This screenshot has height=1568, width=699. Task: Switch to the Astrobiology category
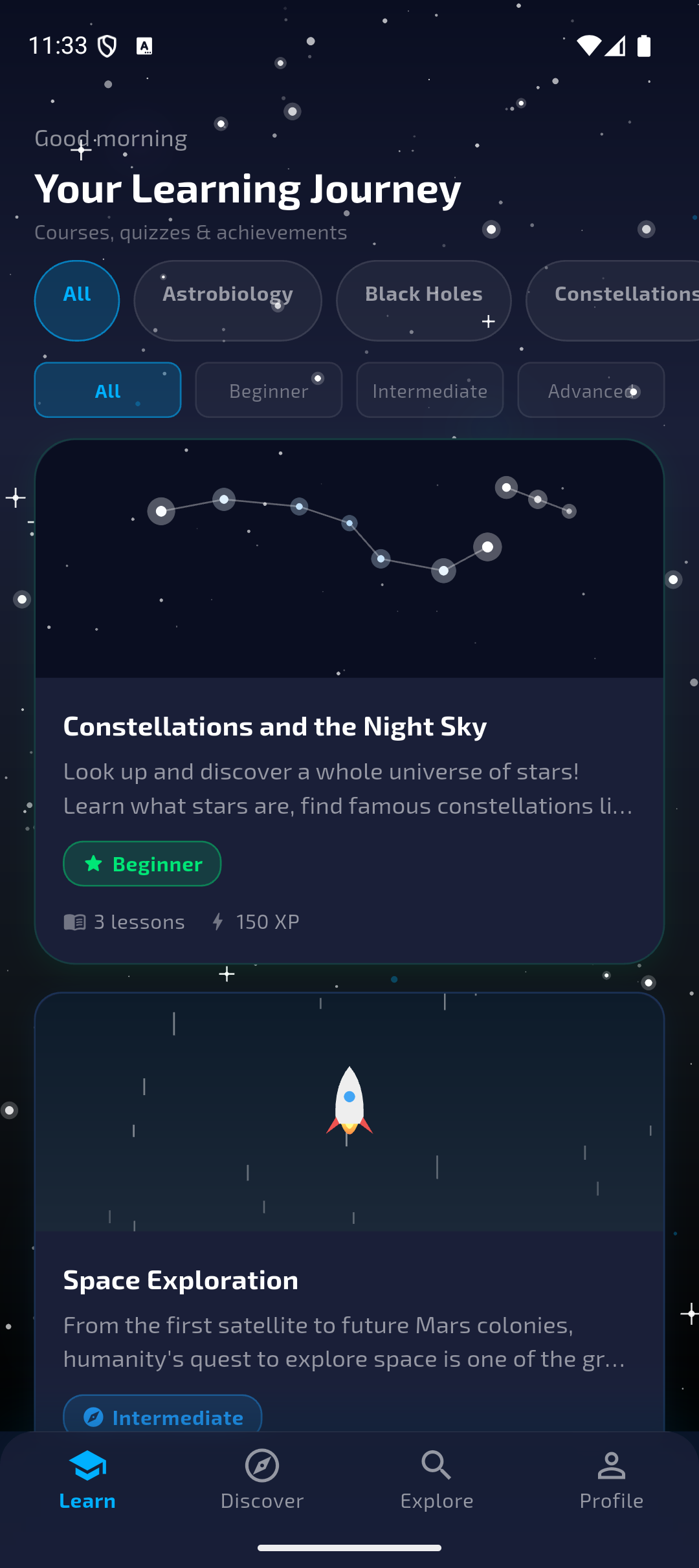(227, 301)
